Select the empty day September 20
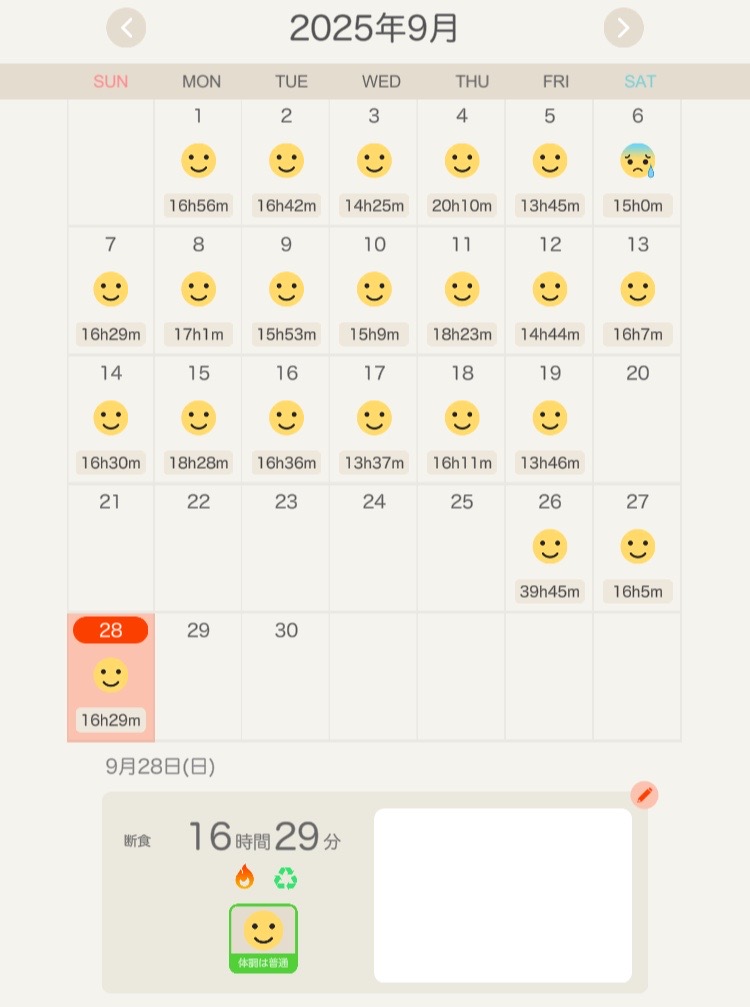 pos(637,419)
